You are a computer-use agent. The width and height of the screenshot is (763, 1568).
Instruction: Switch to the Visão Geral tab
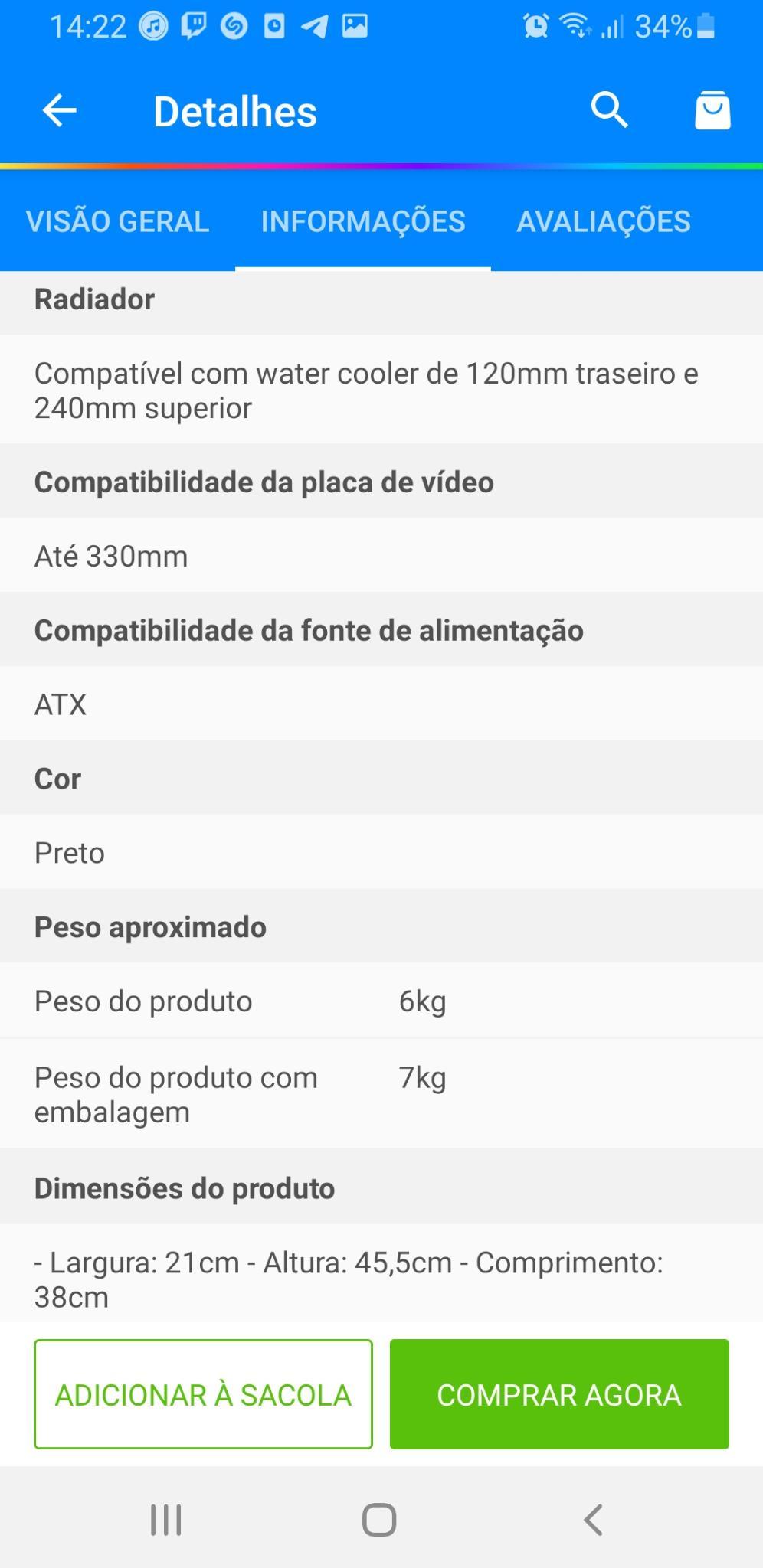coord(117,221)
